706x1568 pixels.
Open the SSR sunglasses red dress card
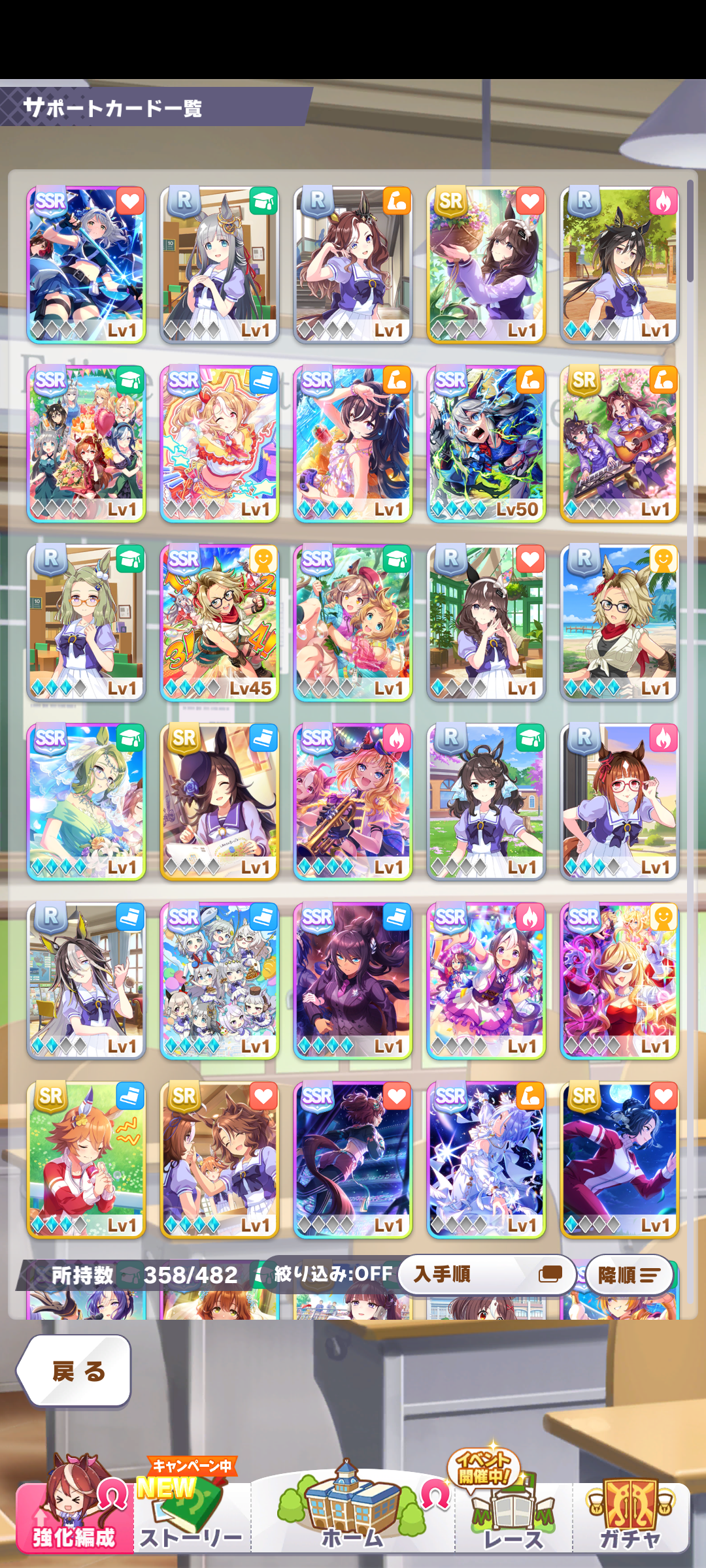tap(619, 981)
